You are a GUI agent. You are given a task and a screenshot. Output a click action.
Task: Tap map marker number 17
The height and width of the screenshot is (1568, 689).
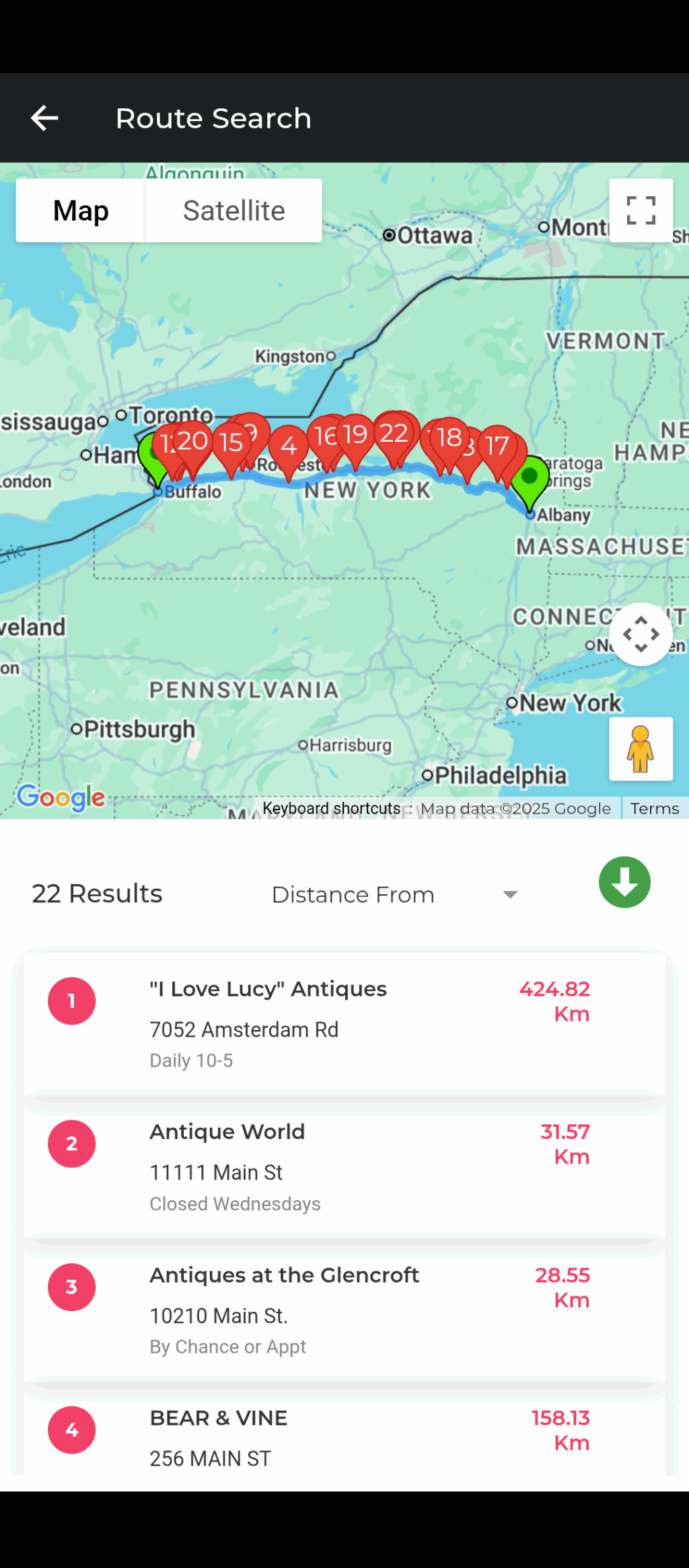pyautogui.click(x=498, y=446)
